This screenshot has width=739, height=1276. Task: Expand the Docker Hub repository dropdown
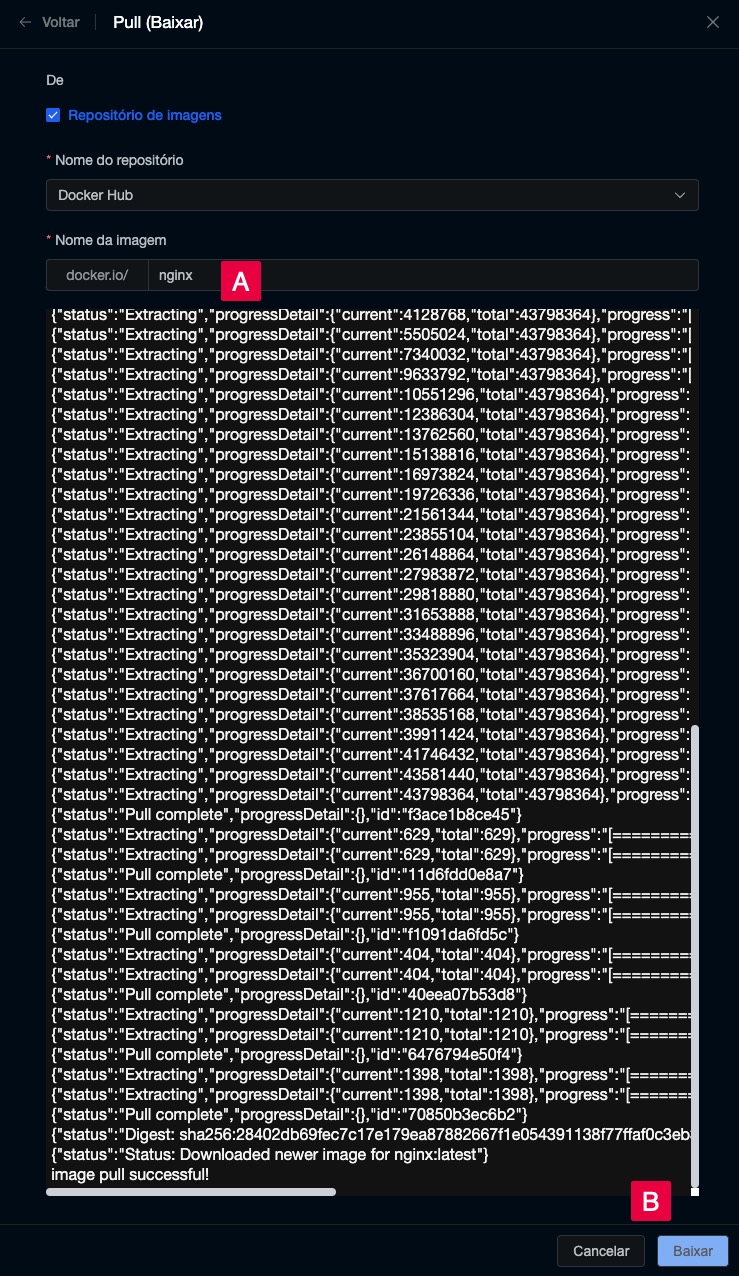click(372, 195)
